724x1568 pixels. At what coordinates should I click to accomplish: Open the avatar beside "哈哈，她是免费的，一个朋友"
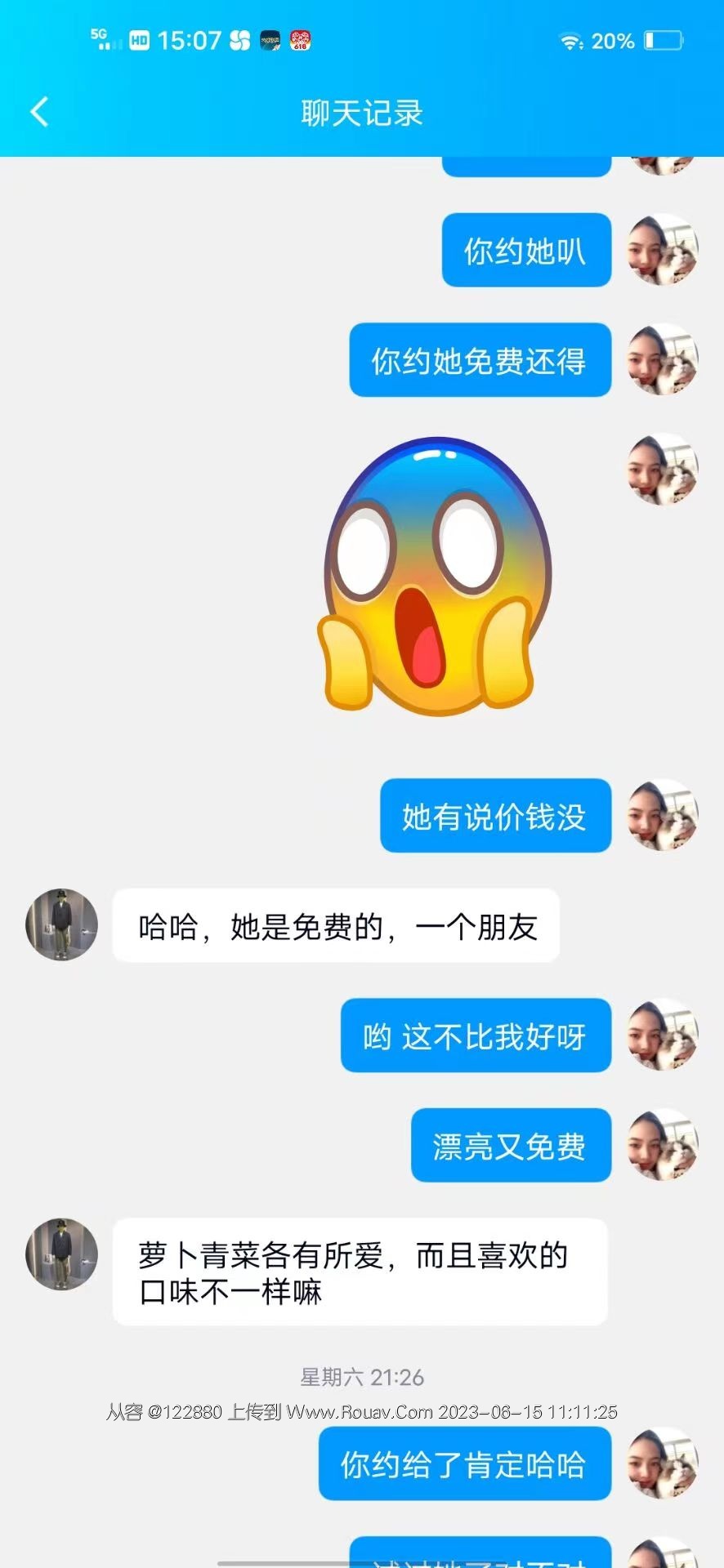tap(62, 924)
